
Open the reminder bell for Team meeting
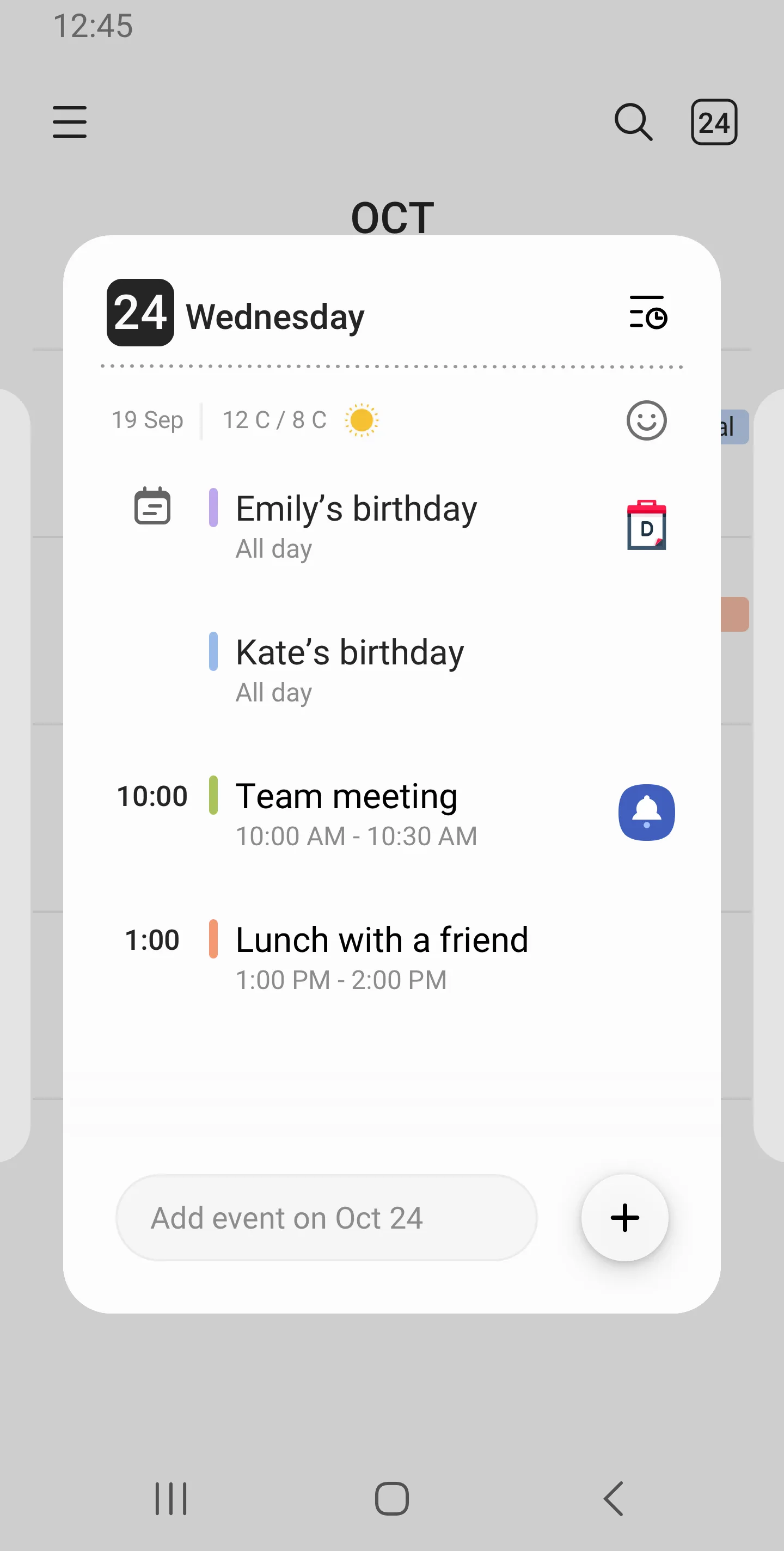tap(645, 812)
